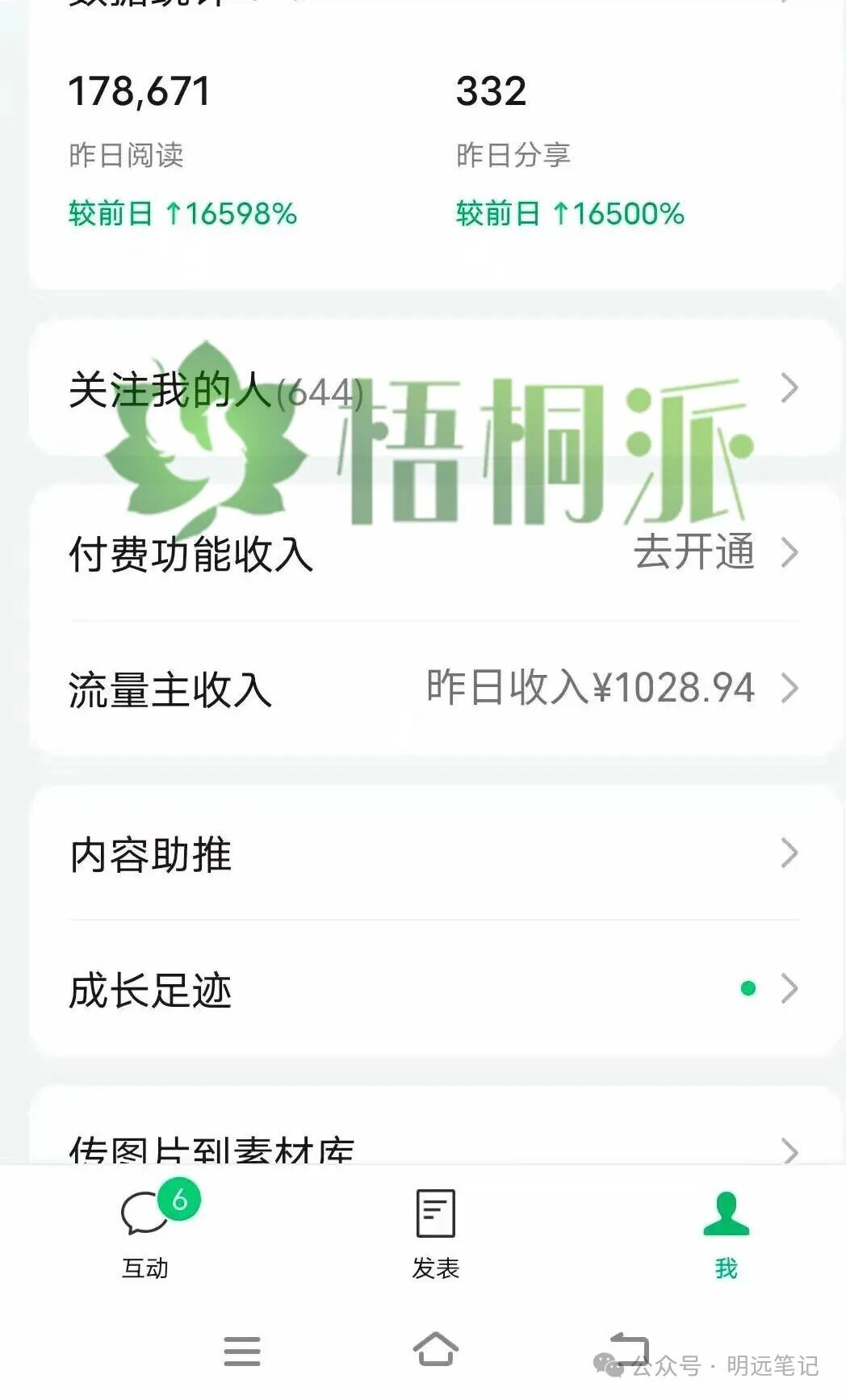Viewport: 846px width, 1400px height.
Task: Tap the green dot next to 成长足迹
Action: point(747,987)
